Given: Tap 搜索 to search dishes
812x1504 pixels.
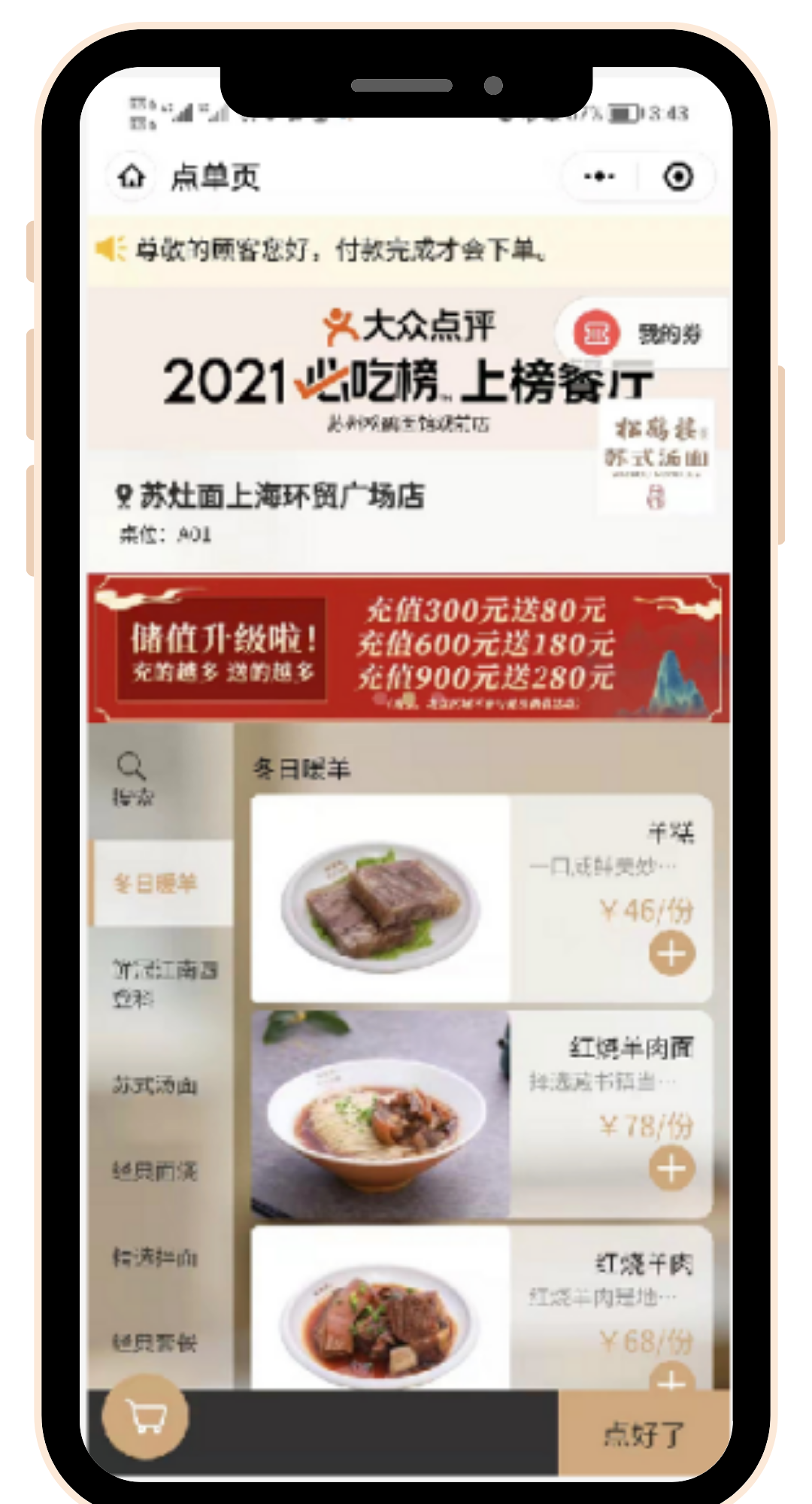Looking at the screenshot, I should coord(132,779).
